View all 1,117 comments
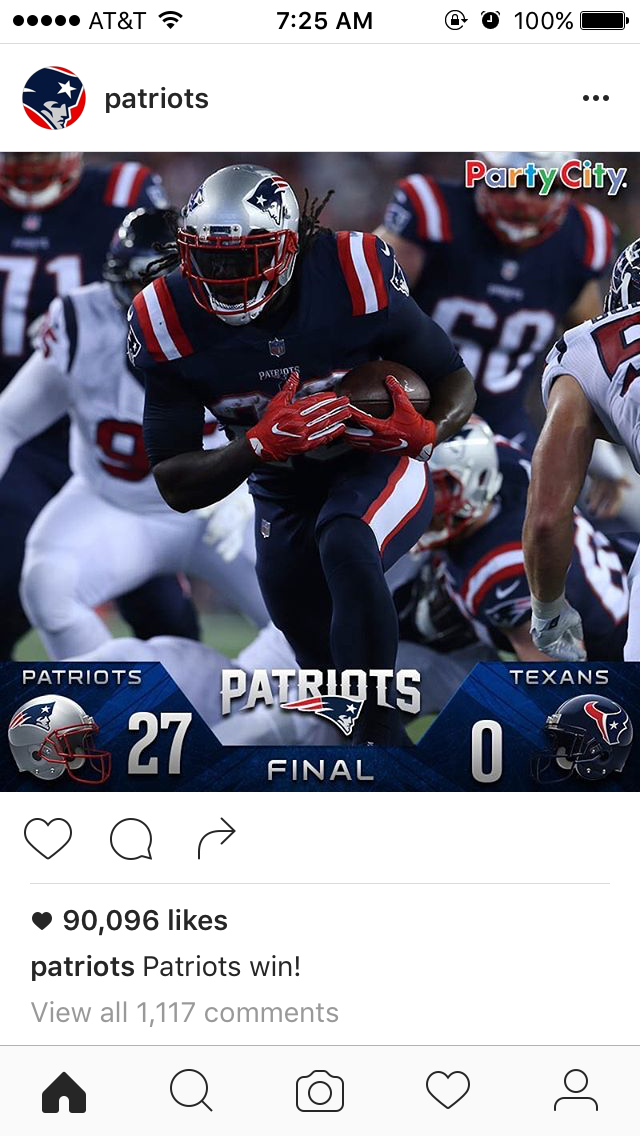 [x=185, y=1012]
